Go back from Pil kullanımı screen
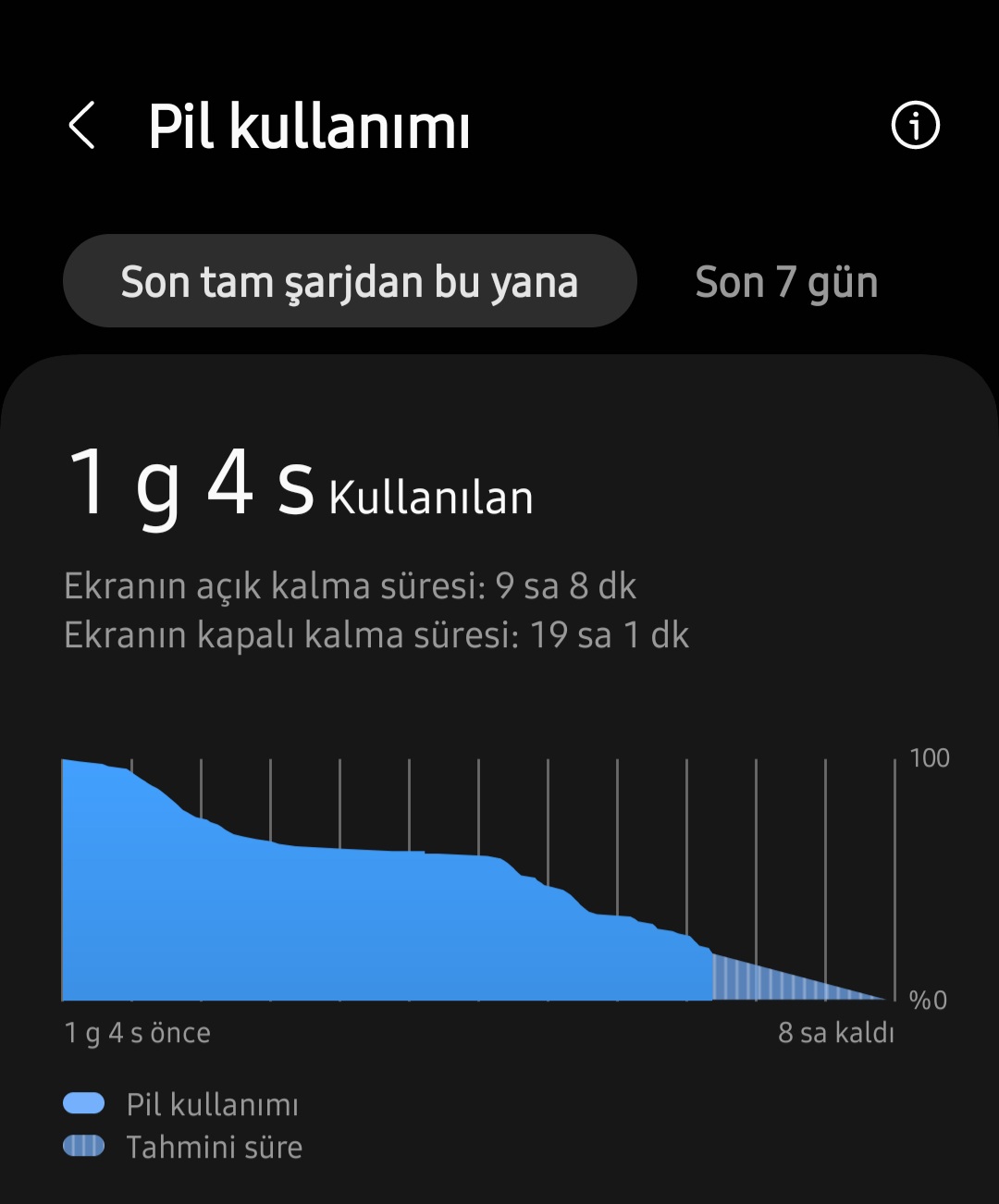Image resolution: width=999 pixels, height=1204 pixels. (82, 126)
